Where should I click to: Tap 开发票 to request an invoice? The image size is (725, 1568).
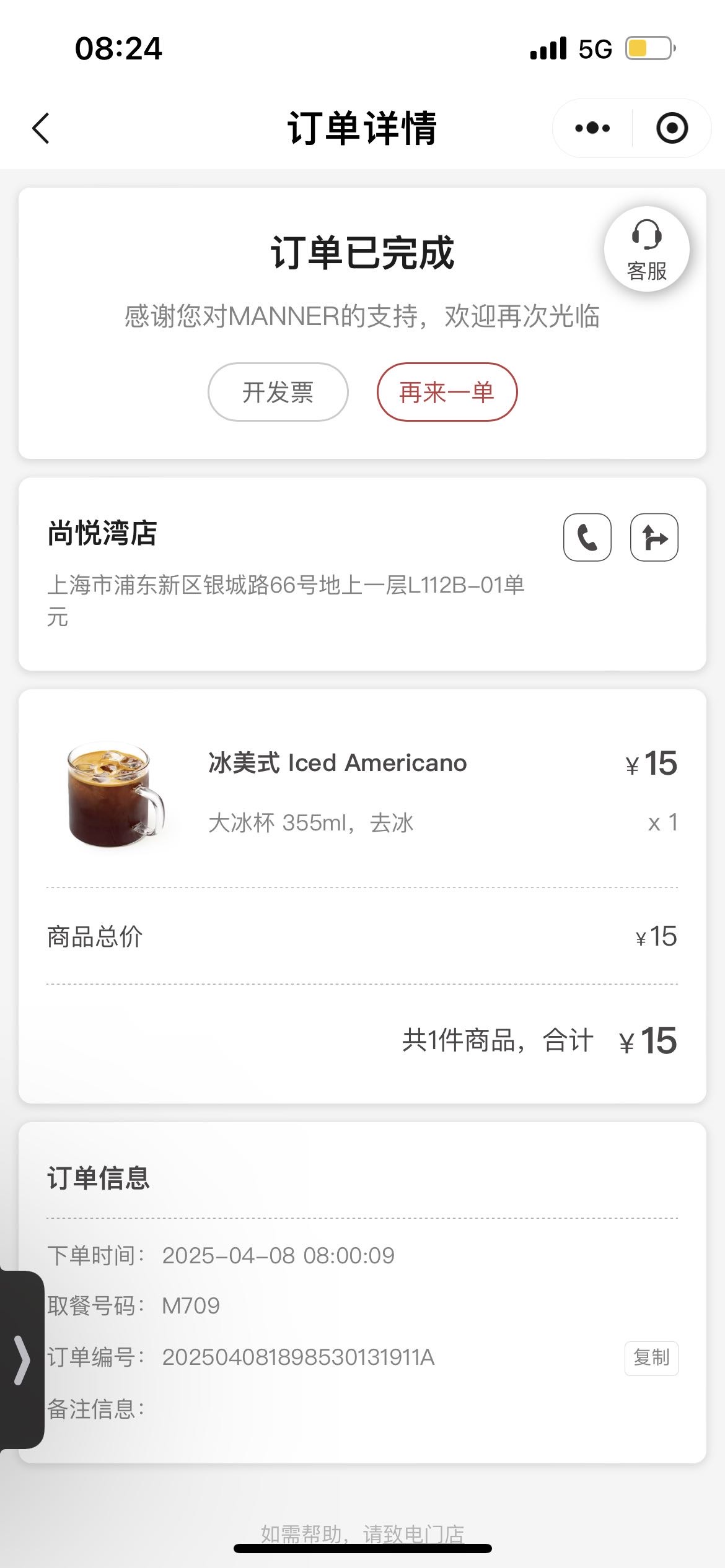click(278, 392)
